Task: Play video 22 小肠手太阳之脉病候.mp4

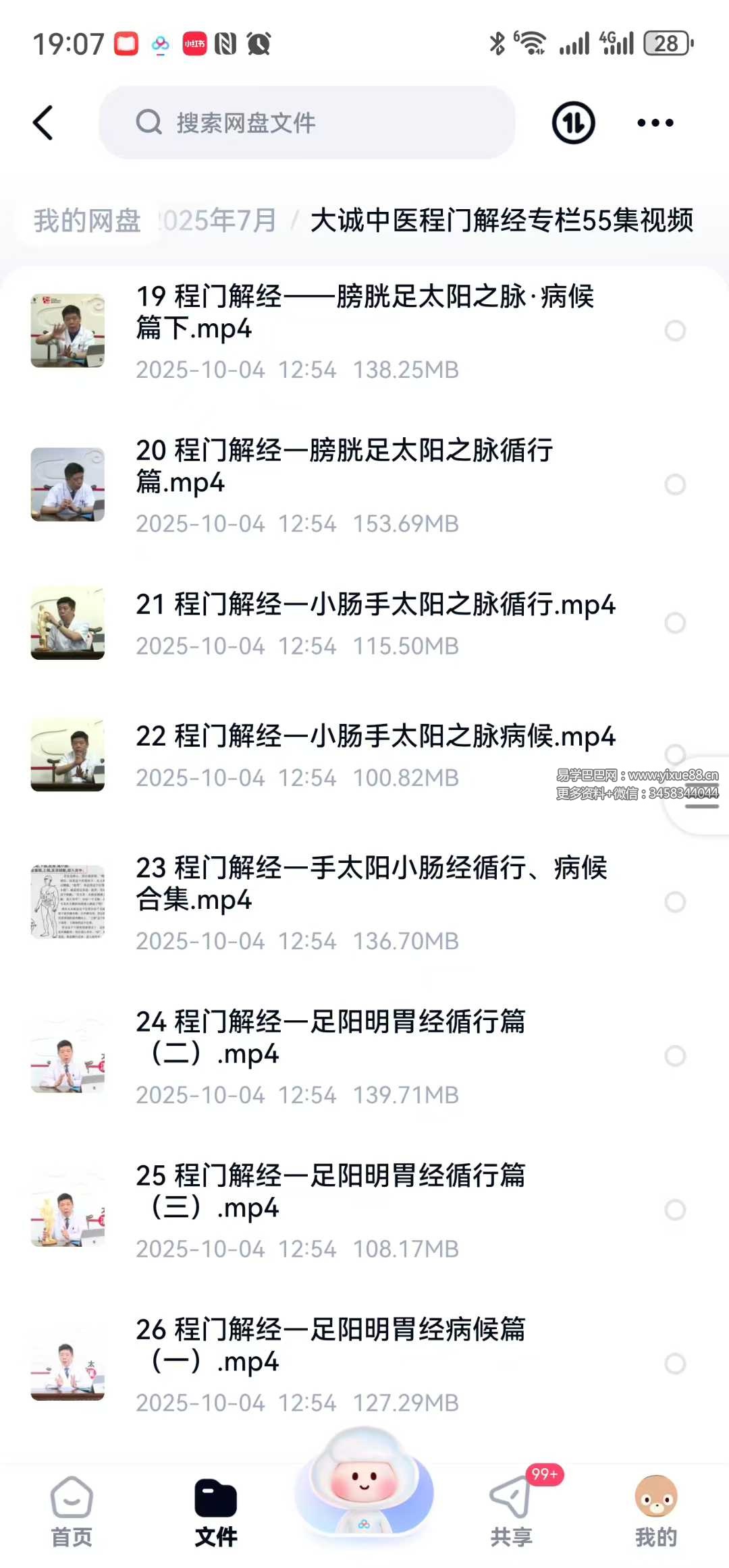Action: (x=375, y=736)
